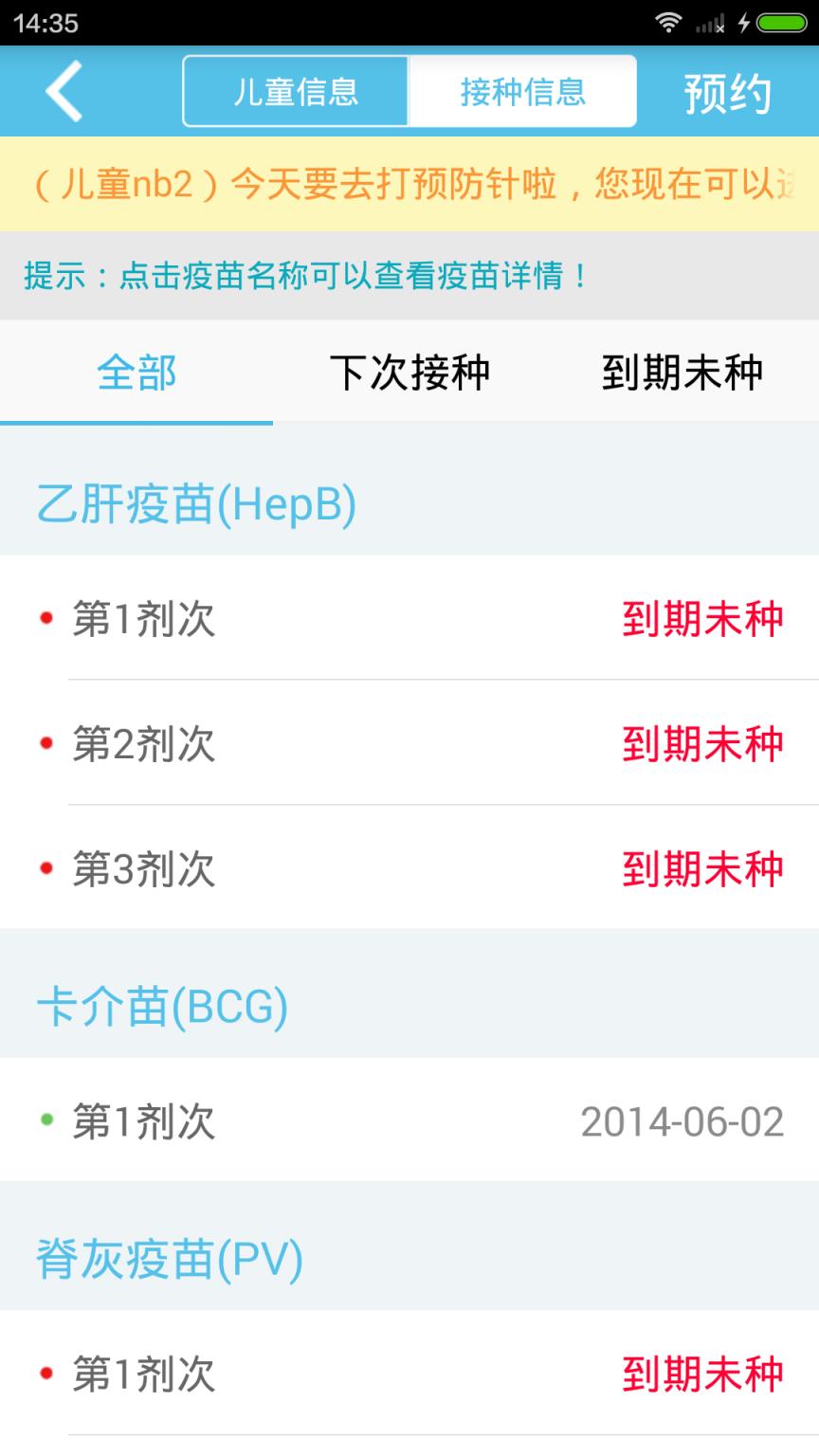The width and height of the screenshot is (819, 1456).
Task: Switch to the 接种信息 tab
Action: [522, 91]
